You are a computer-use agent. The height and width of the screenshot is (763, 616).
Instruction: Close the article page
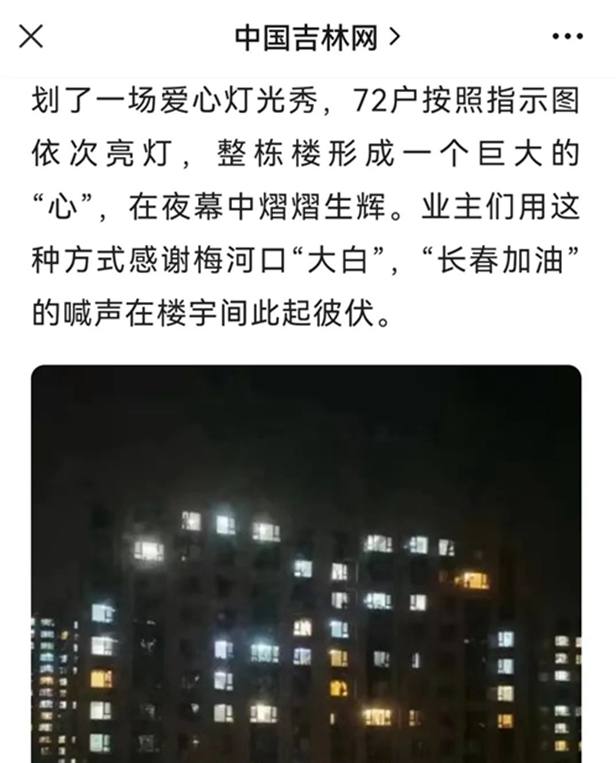pos(31,37)
